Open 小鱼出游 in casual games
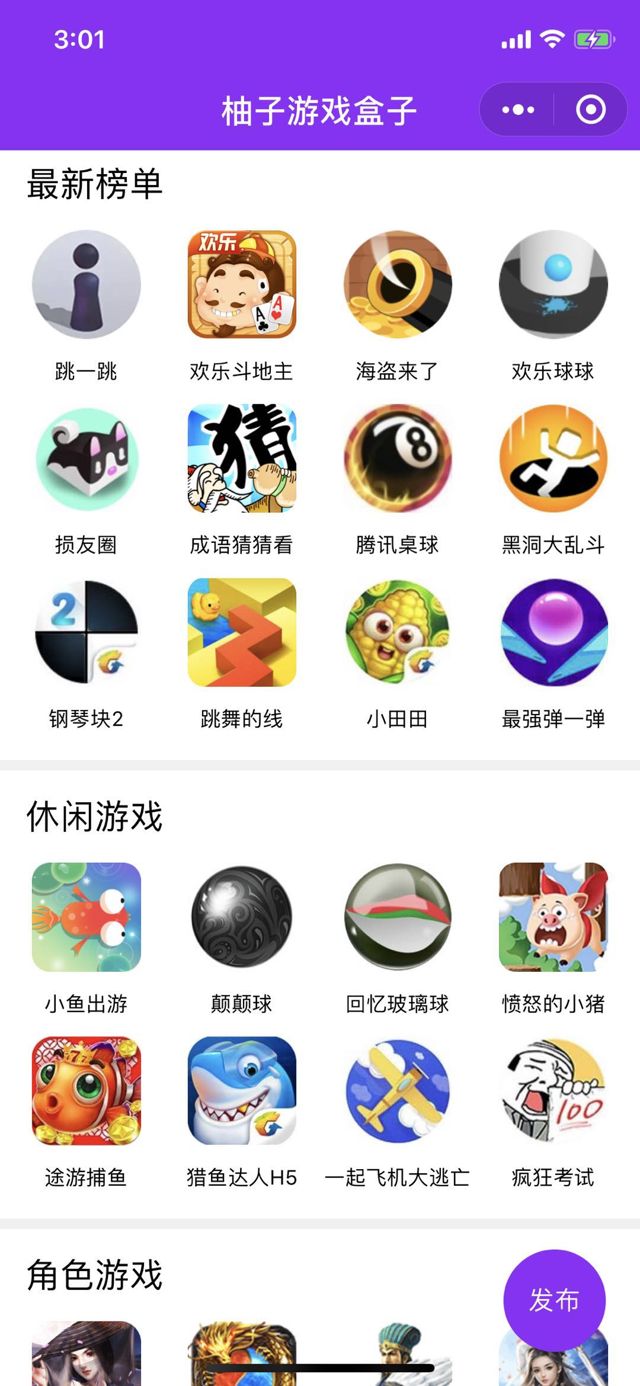The width and height of the screenshot is (640, 1386). point(86,917)
